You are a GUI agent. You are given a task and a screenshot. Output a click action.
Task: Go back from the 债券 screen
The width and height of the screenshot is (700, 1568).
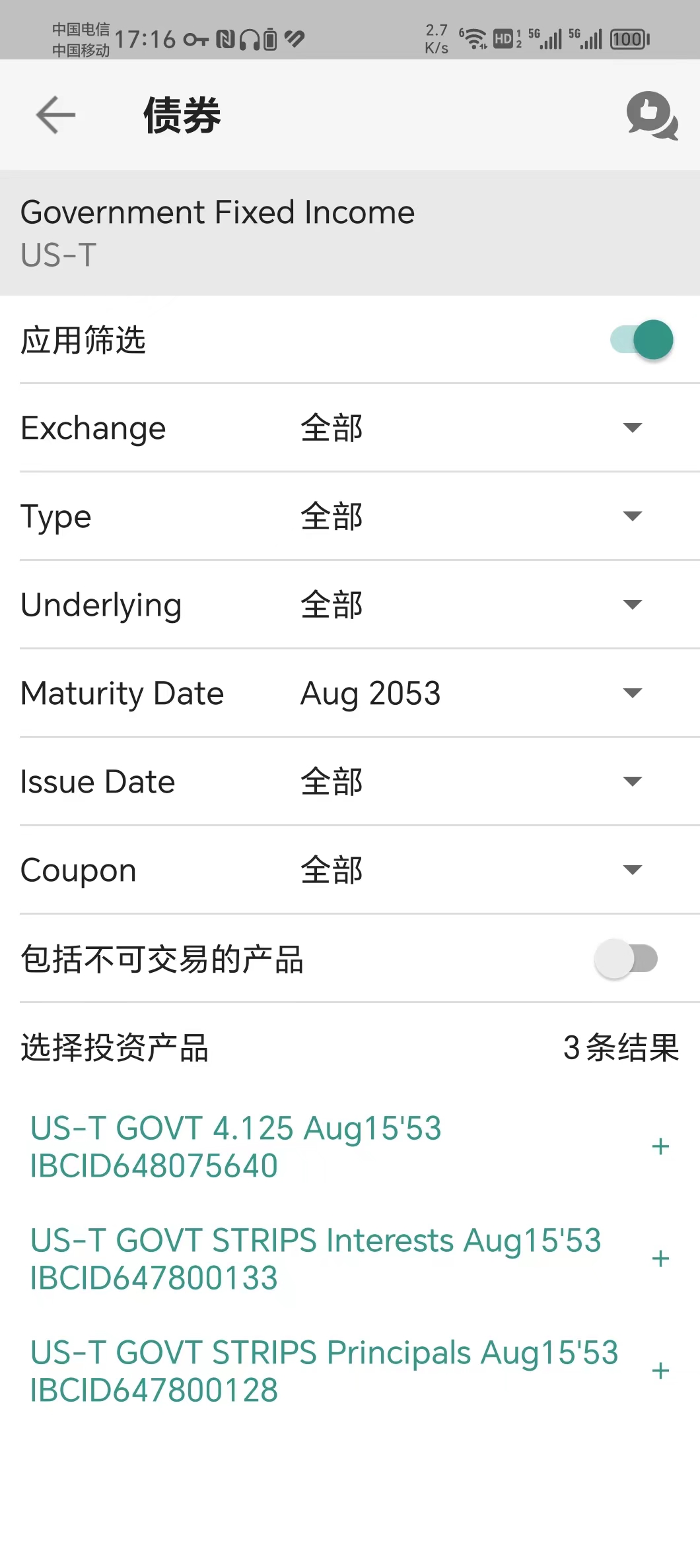point(55,115)
